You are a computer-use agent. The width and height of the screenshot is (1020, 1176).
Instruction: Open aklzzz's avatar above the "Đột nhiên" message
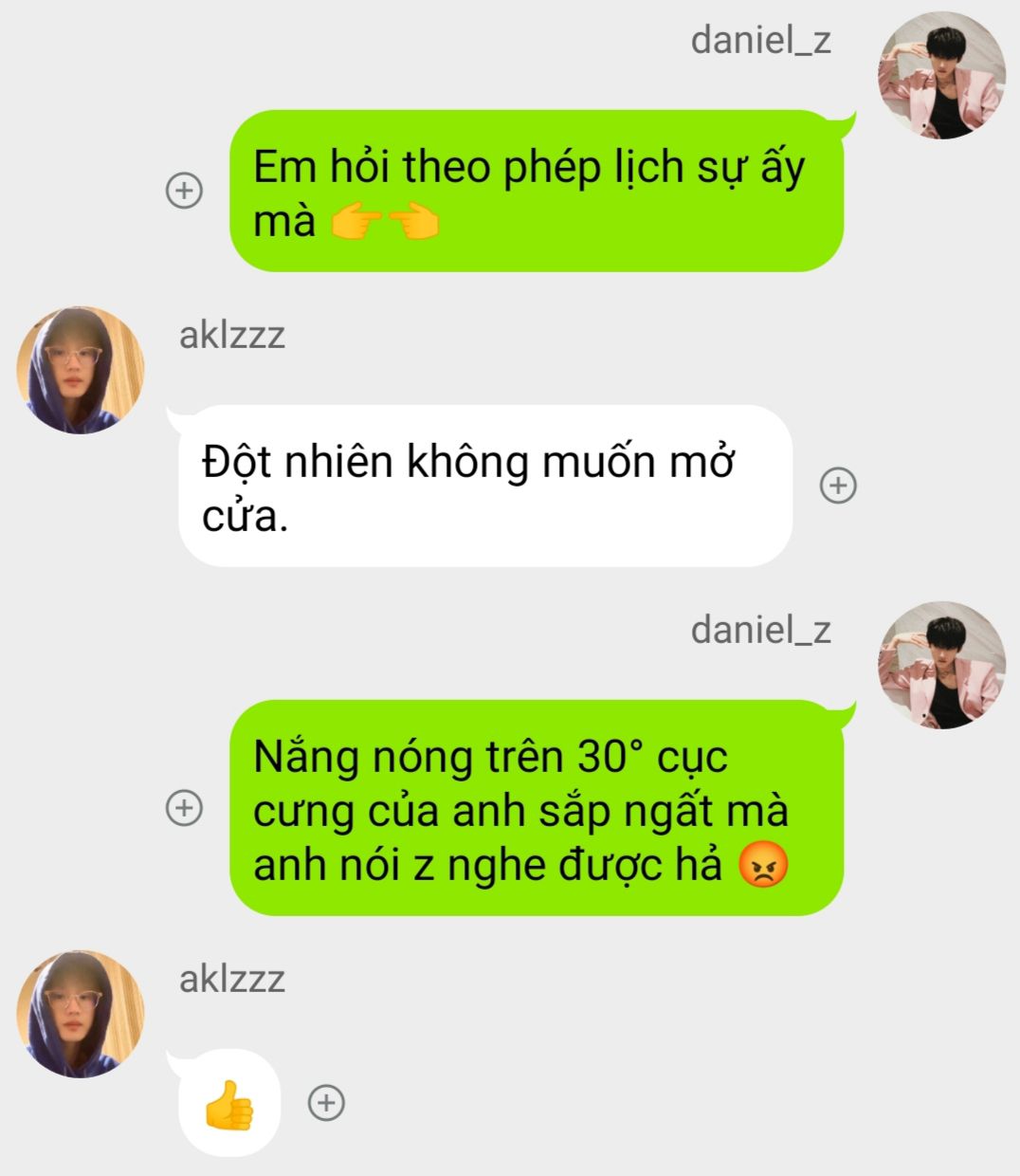pos(81,370)
